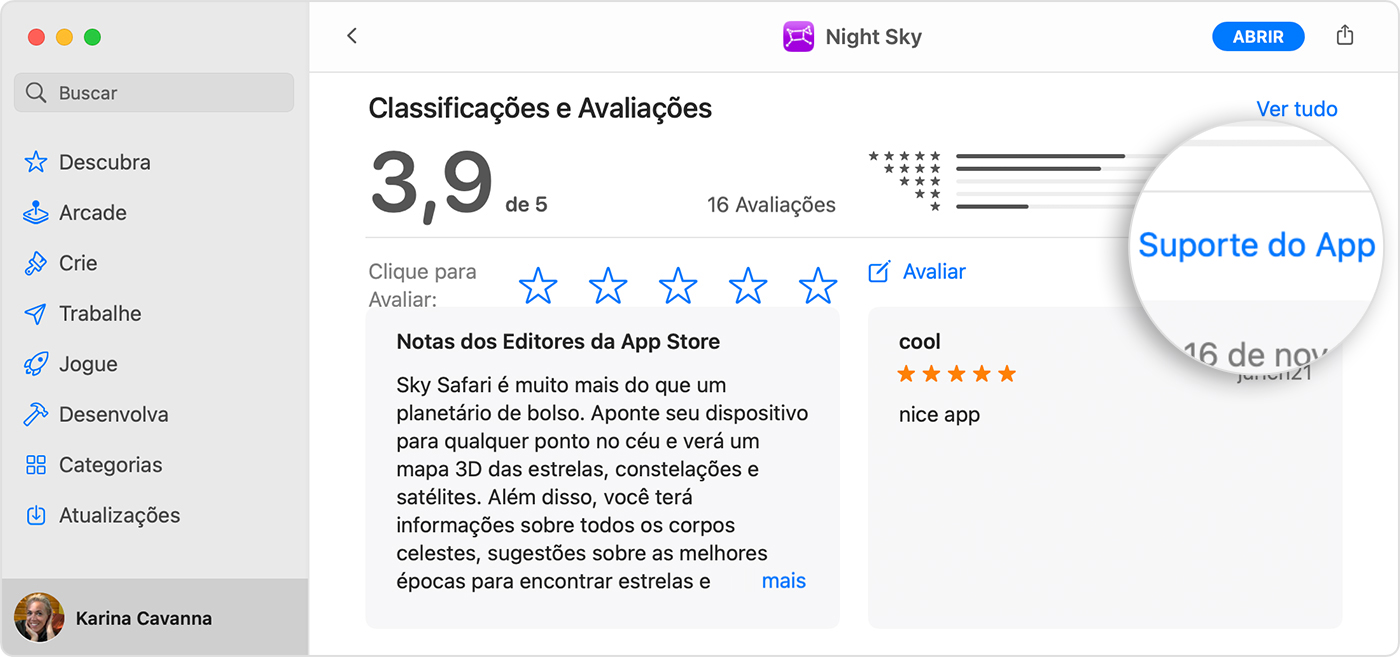This screenshot has height=658, width=1400.
Task: Browse Categorias in the sidebar
Action: tap(110, 465)
